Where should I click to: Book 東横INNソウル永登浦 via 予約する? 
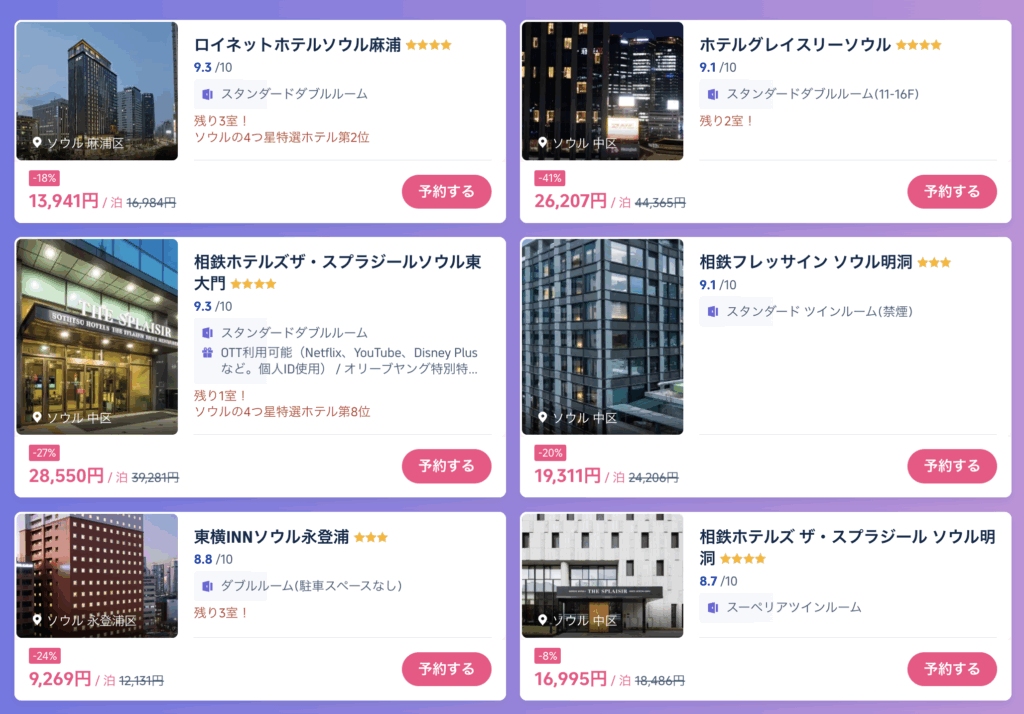coord(446,669)
